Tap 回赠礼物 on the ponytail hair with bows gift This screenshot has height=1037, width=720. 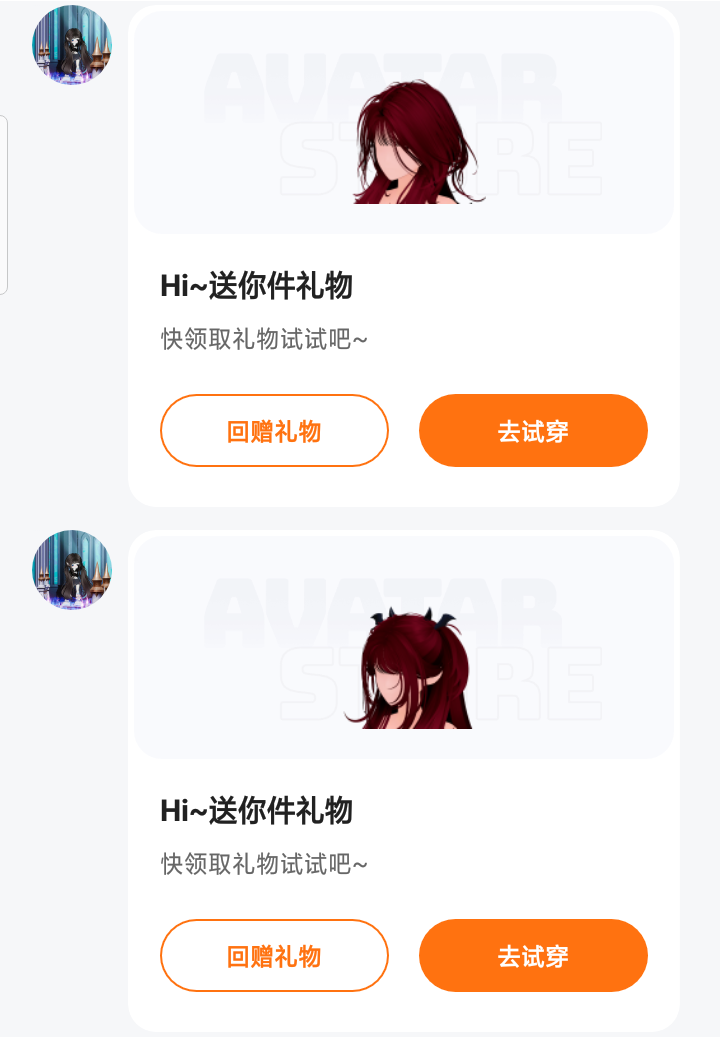[x=274, y=956]
